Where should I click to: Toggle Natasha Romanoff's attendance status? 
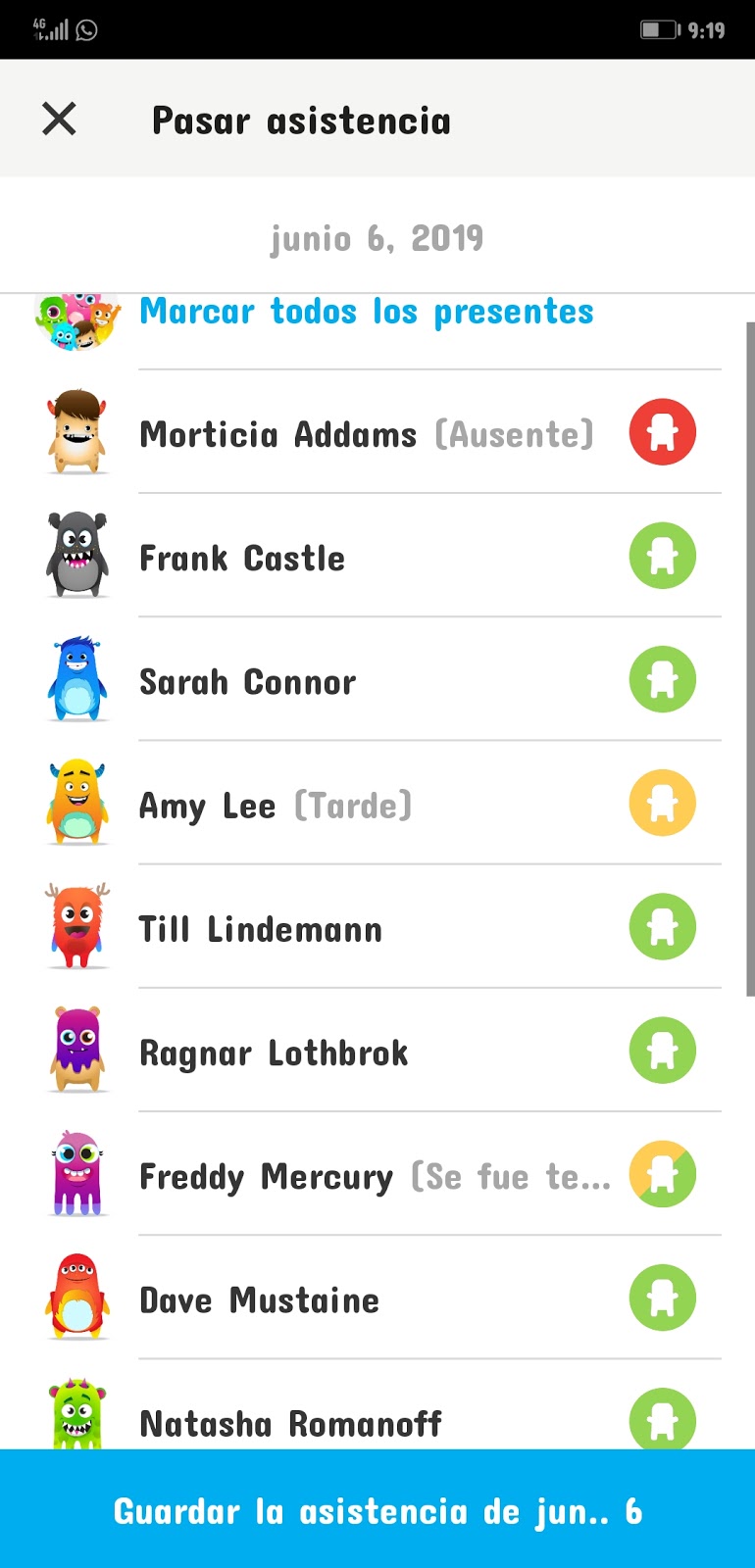pyautogui.click(x=662, y=1420)
